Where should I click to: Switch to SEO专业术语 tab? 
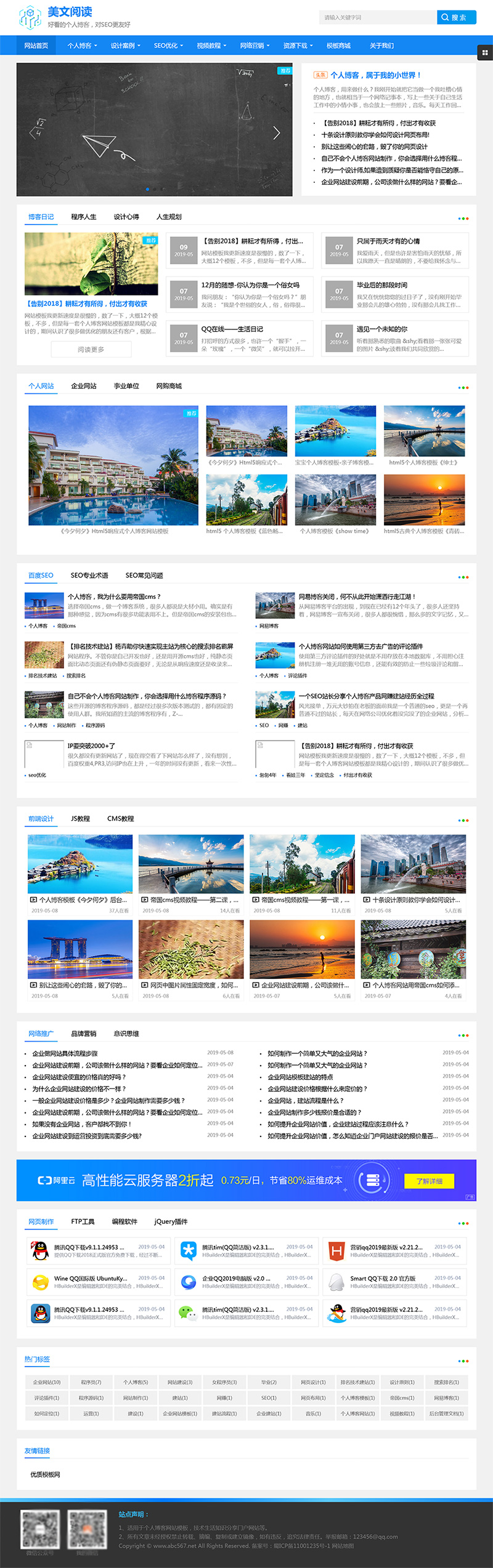point(89,576)
